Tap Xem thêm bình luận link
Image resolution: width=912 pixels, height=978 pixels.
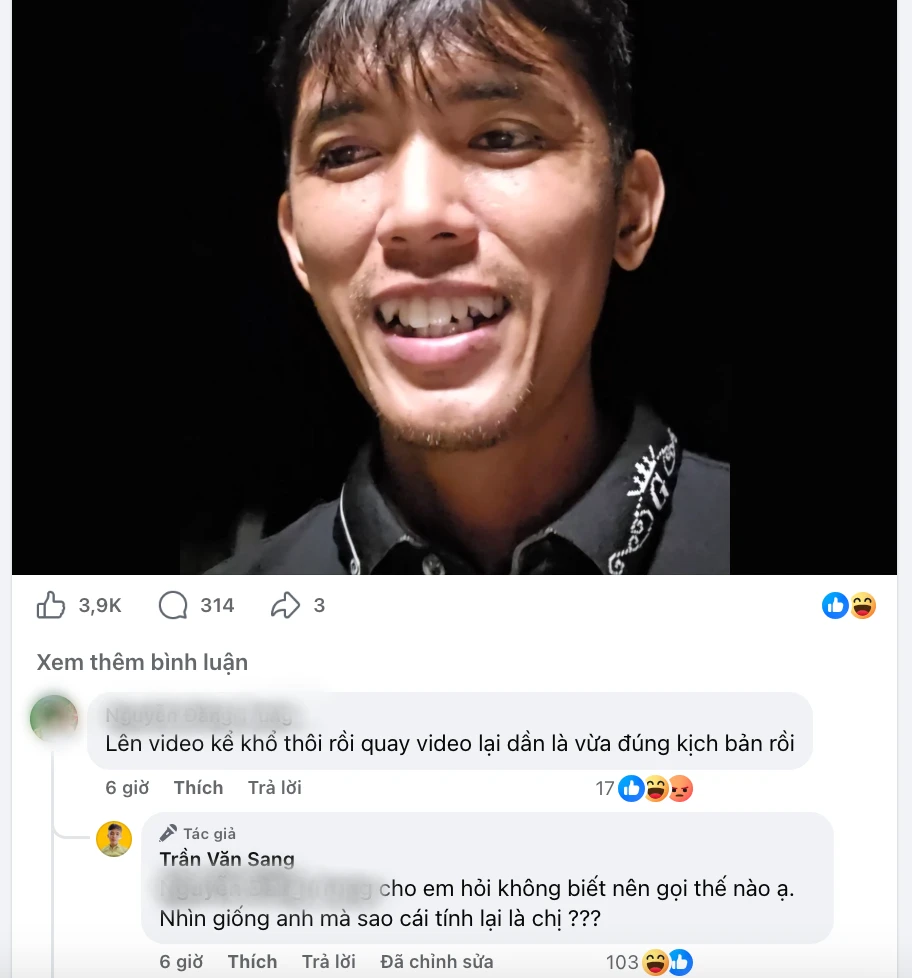tap(142, 662)
